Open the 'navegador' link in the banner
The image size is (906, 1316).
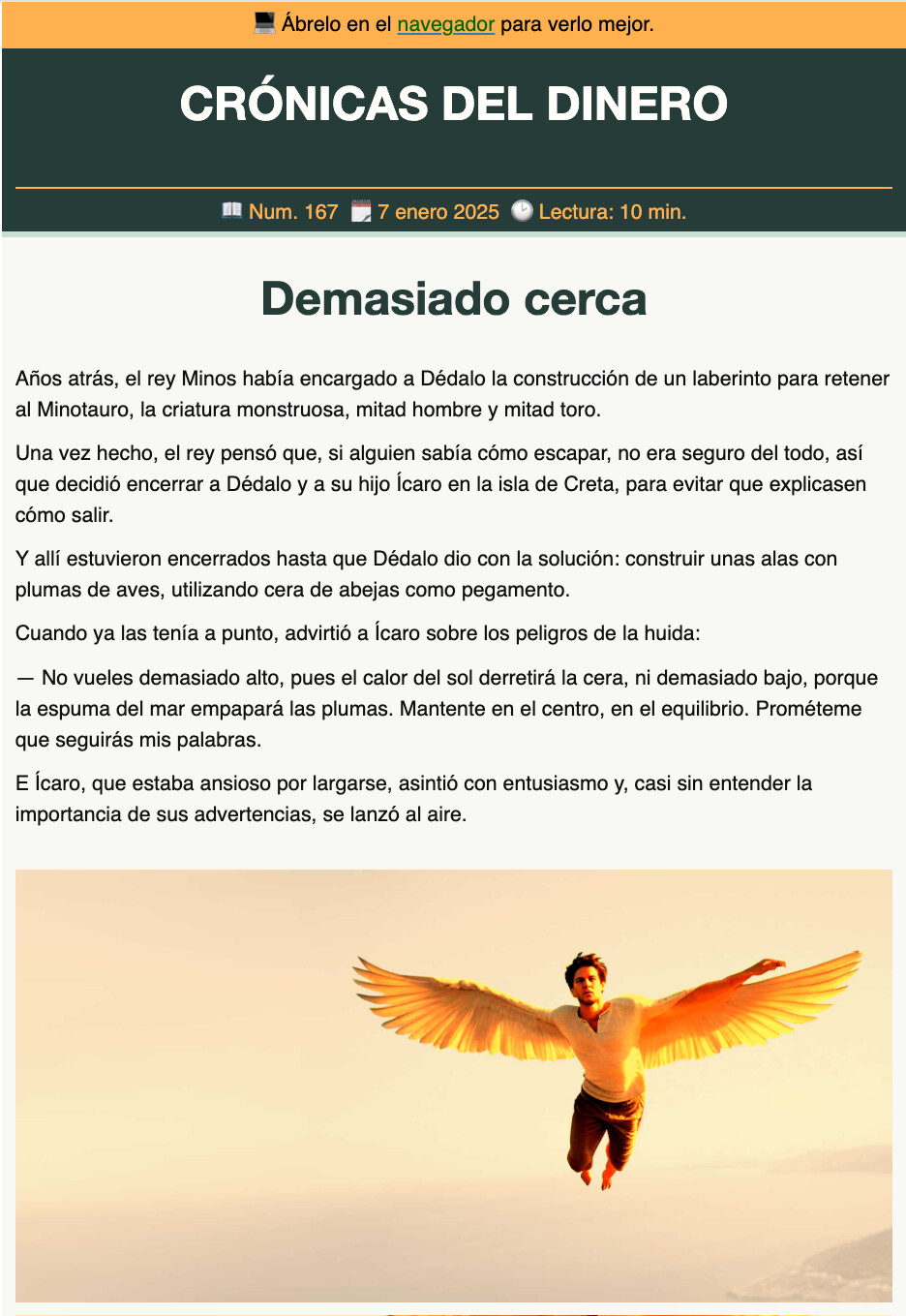tap(445, 24)
